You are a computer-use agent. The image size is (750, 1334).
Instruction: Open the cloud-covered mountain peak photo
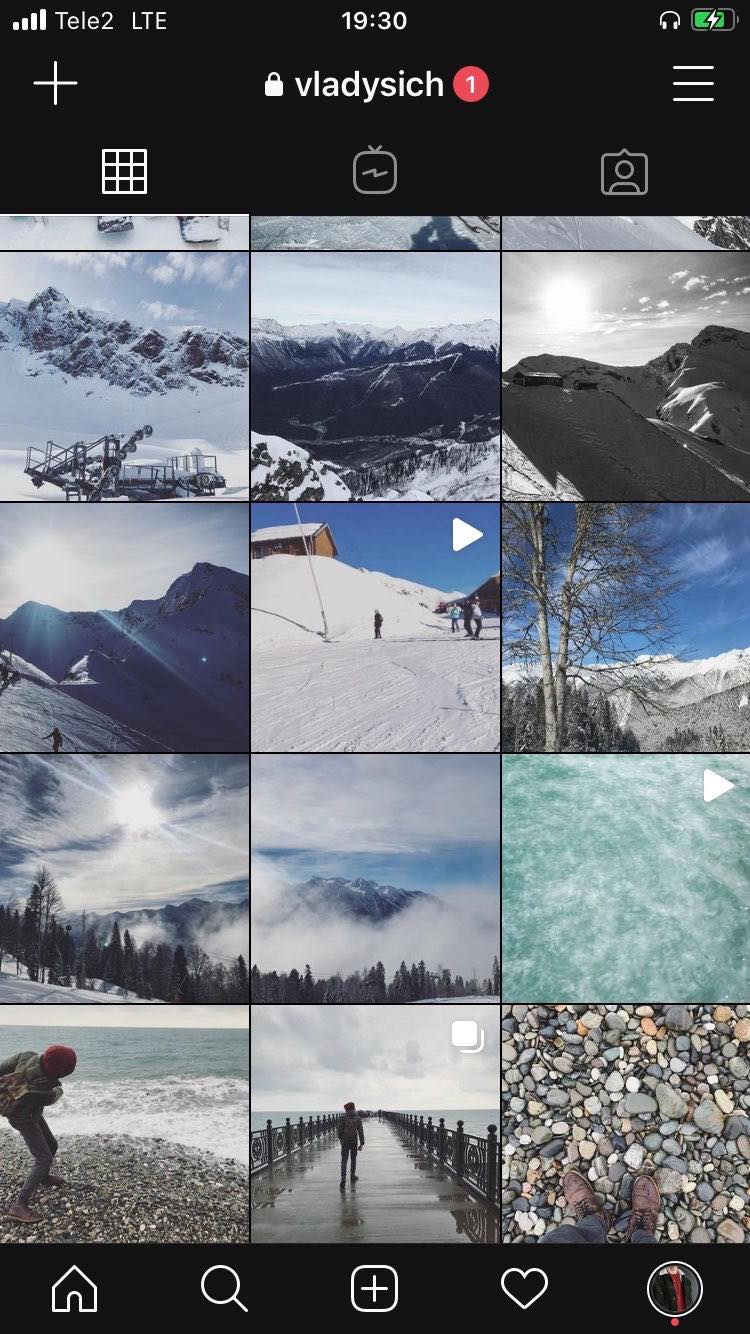tap(375, 878)
